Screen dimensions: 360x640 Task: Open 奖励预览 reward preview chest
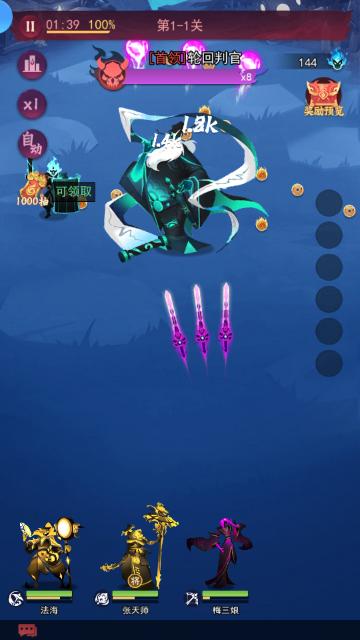324,98
